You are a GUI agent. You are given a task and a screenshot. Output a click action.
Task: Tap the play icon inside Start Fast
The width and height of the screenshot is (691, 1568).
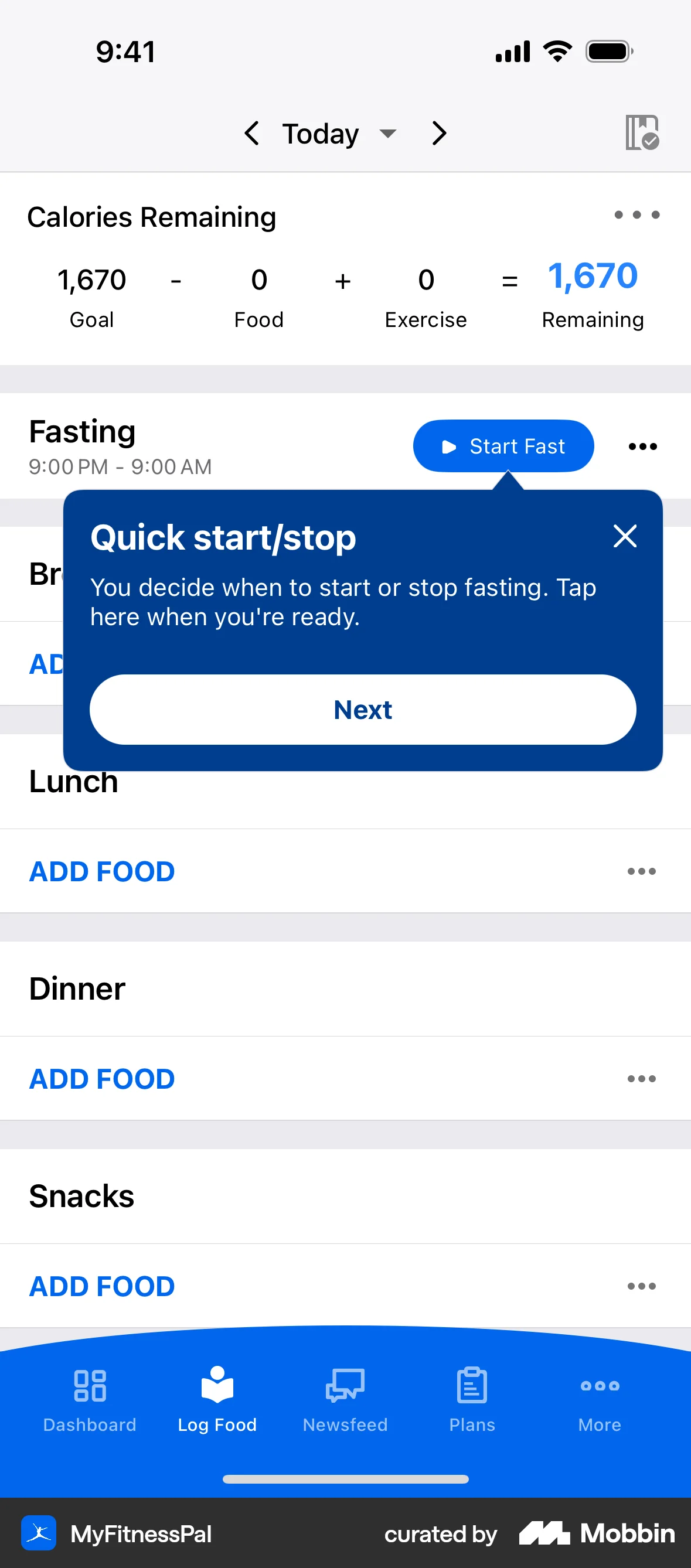(x=449, y=446)
